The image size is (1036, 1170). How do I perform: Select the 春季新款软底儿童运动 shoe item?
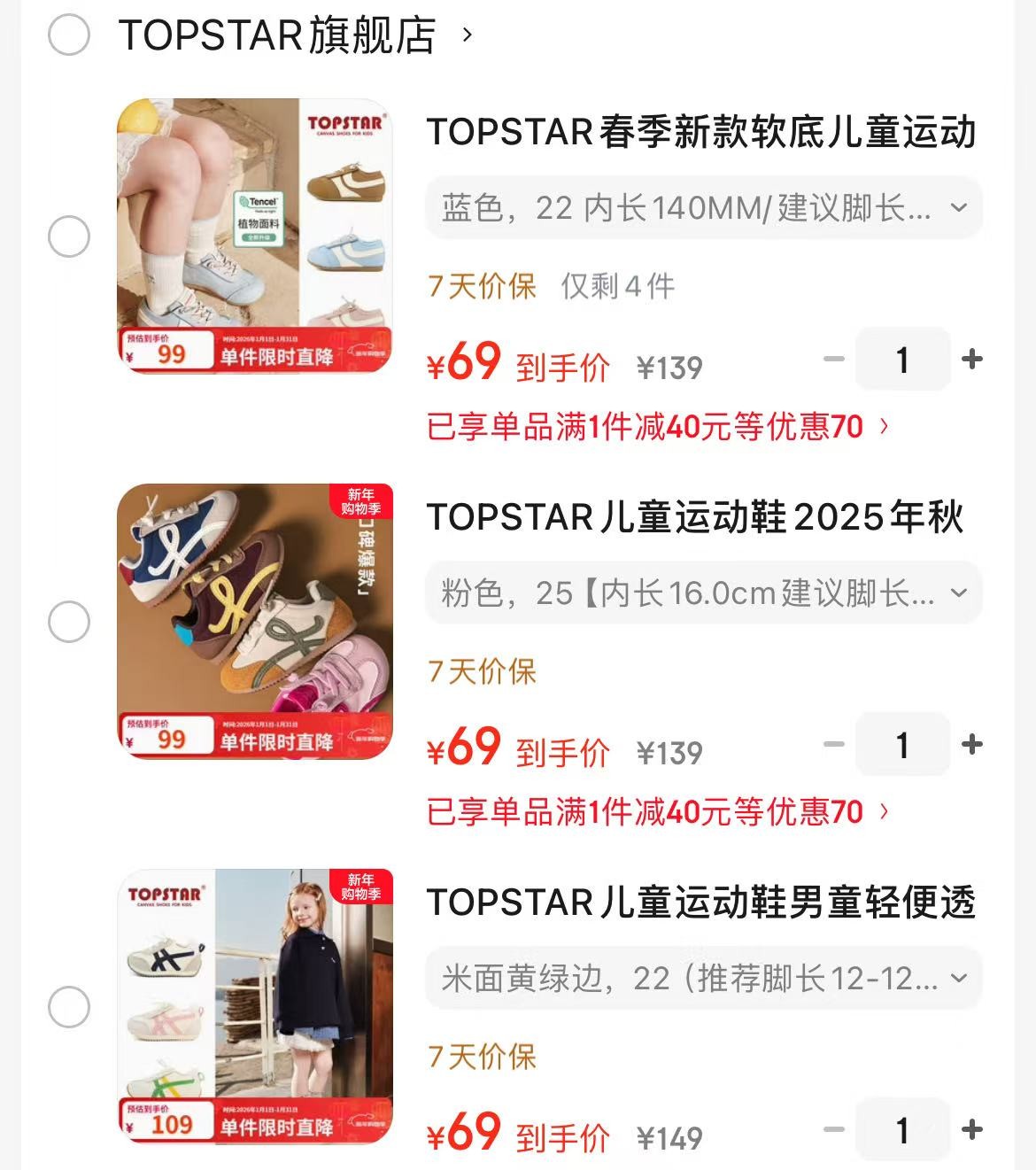(x=69, y=236)
